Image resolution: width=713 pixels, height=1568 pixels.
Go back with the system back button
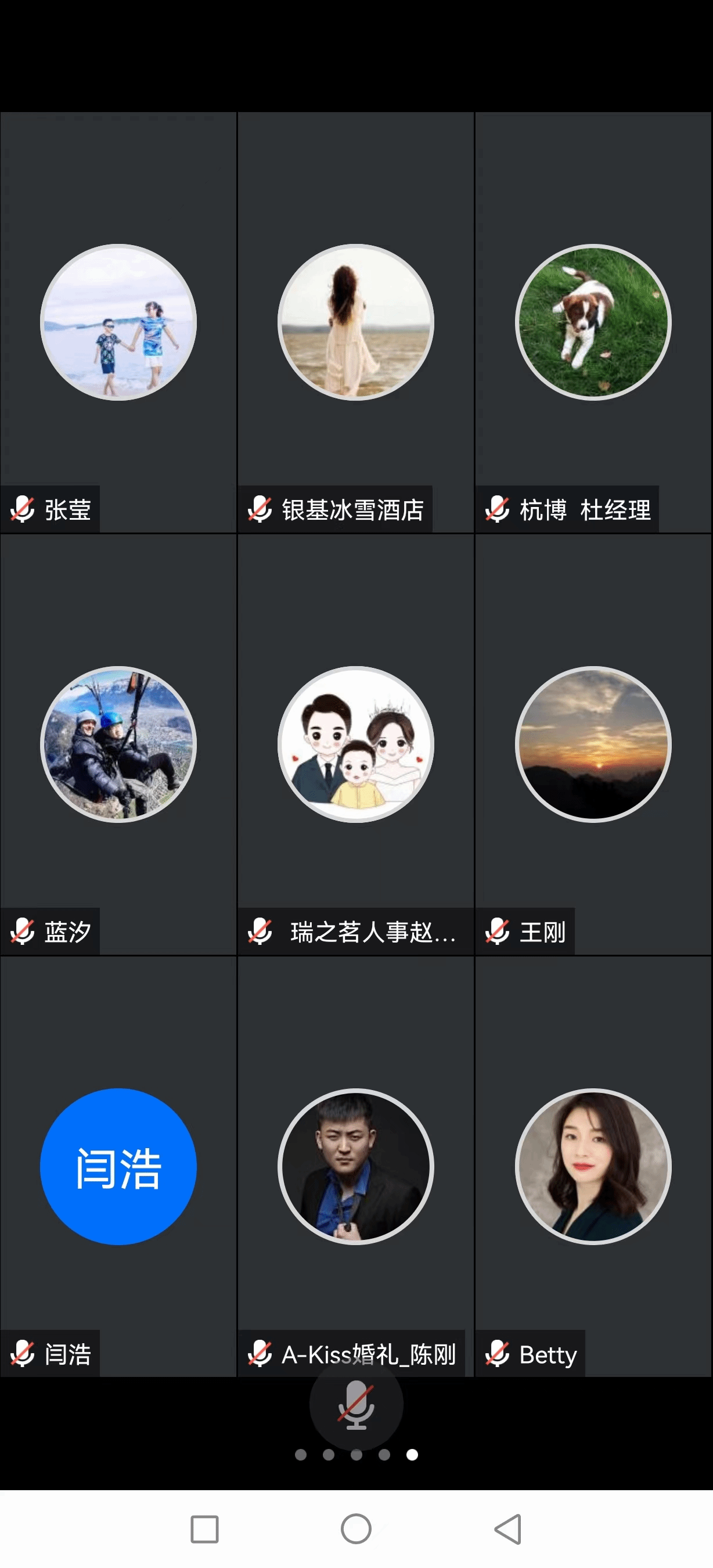tap(508, 1529)
